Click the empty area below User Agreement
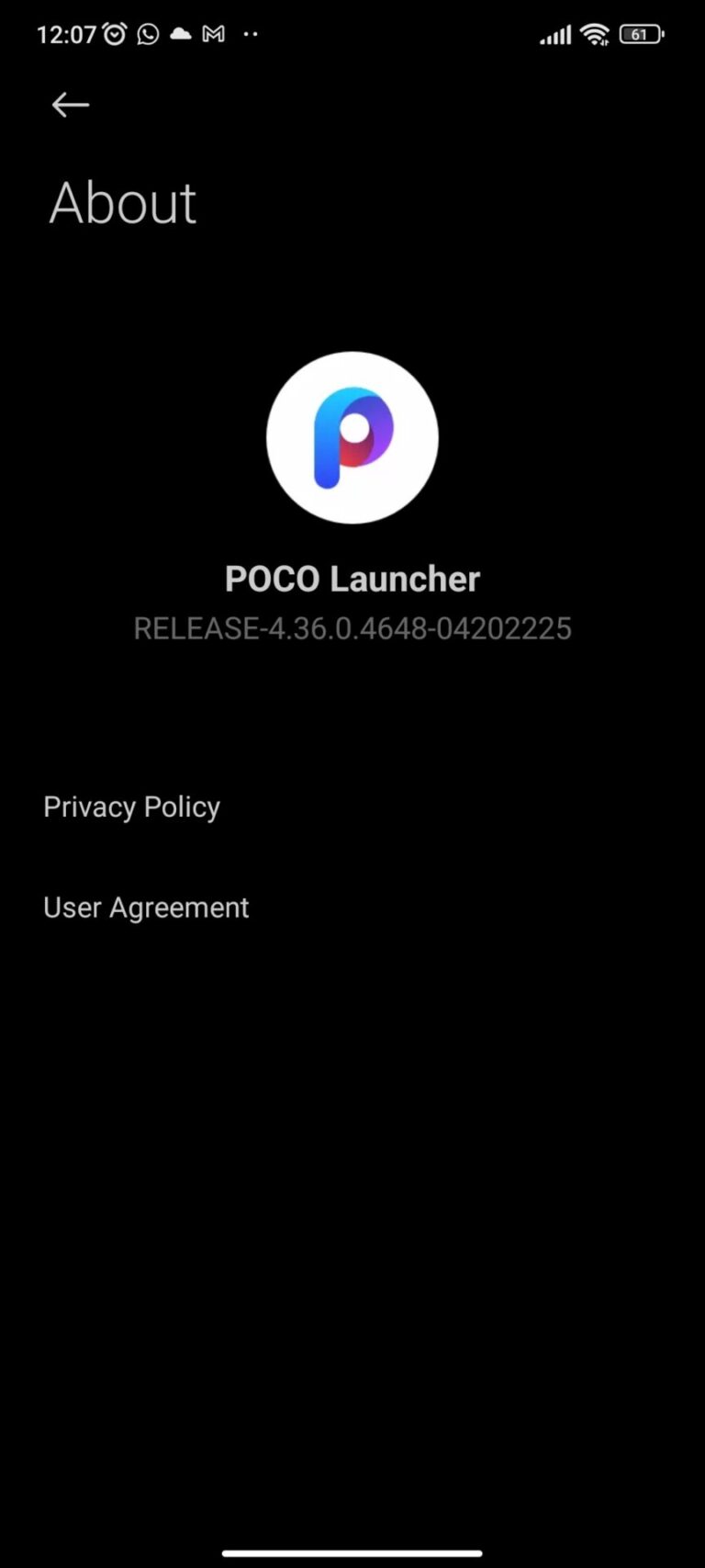 coord(352,1194)
